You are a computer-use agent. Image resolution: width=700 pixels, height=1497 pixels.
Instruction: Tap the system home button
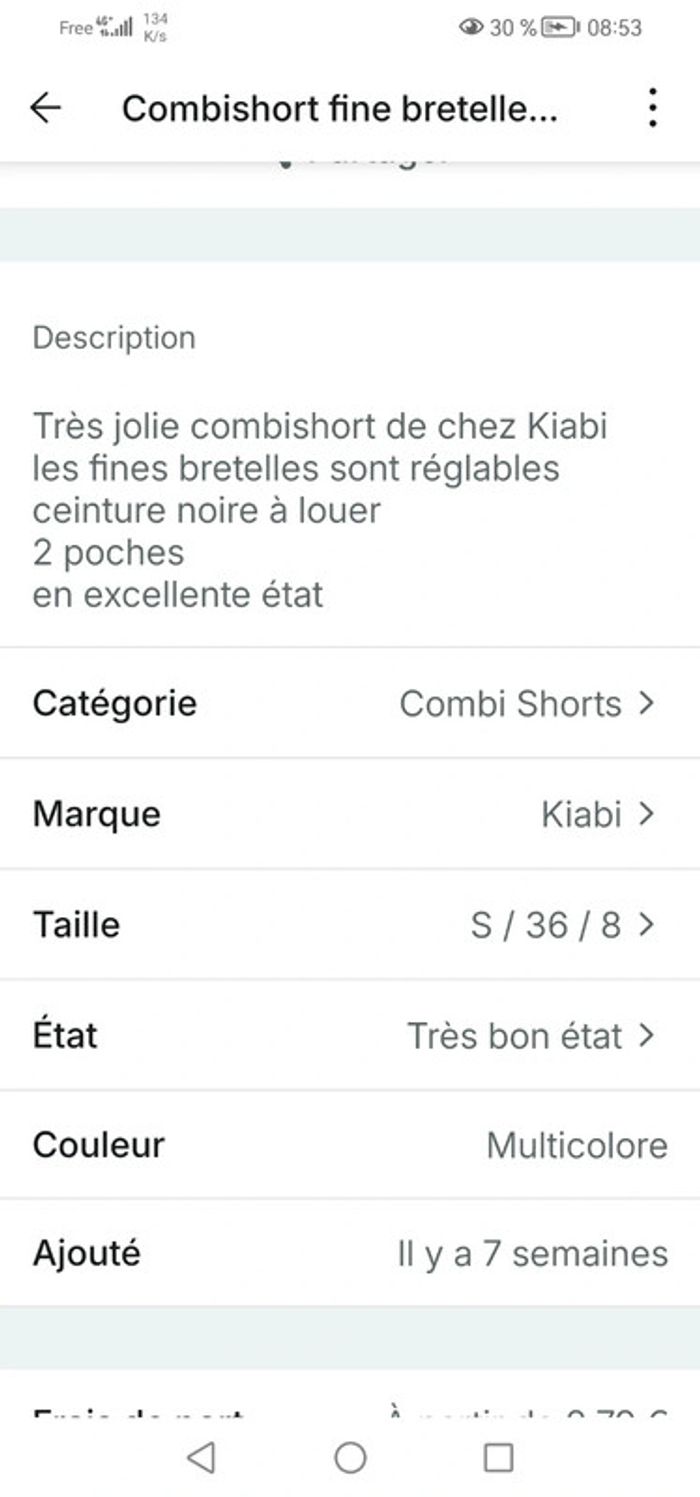[350, 1458]
